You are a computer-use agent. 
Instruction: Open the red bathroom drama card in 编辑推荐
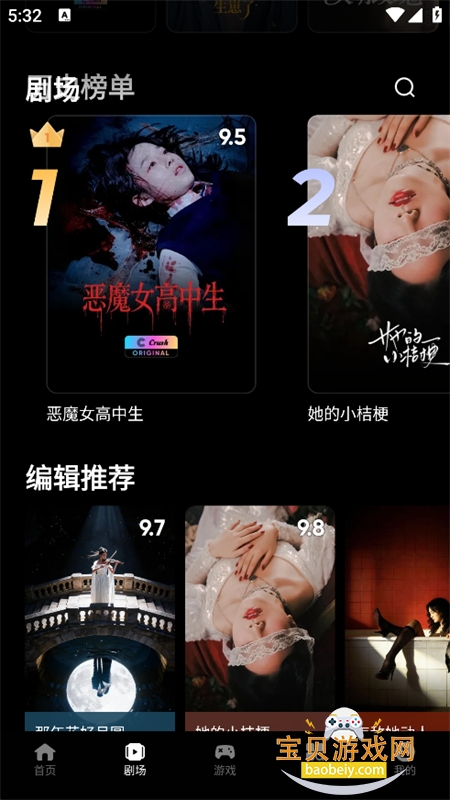[397, 618]
